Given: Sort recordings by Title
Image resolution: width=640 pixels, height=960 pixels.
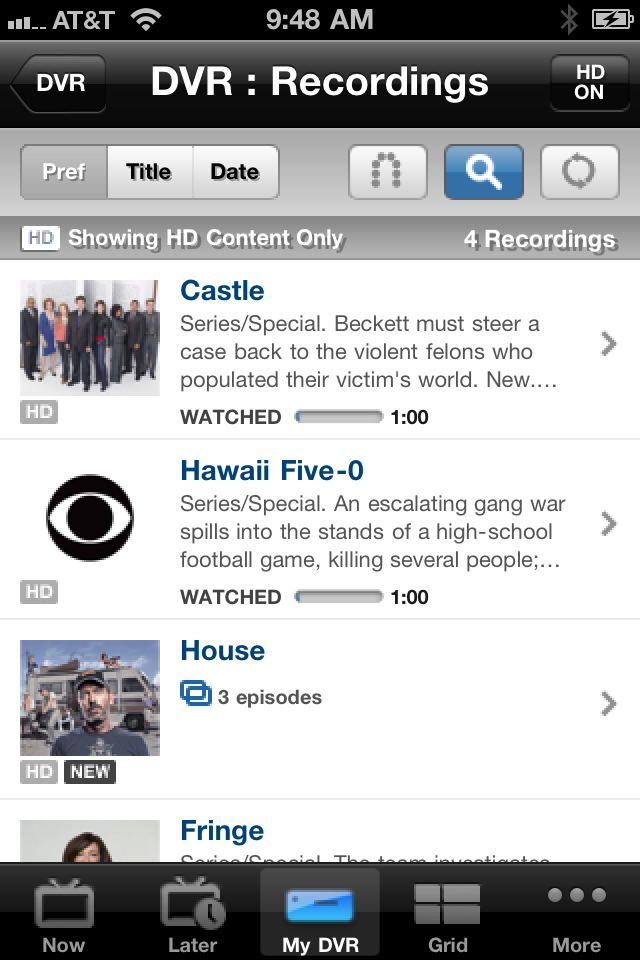Looking at the screenshot, I should (x=149, y=172).
